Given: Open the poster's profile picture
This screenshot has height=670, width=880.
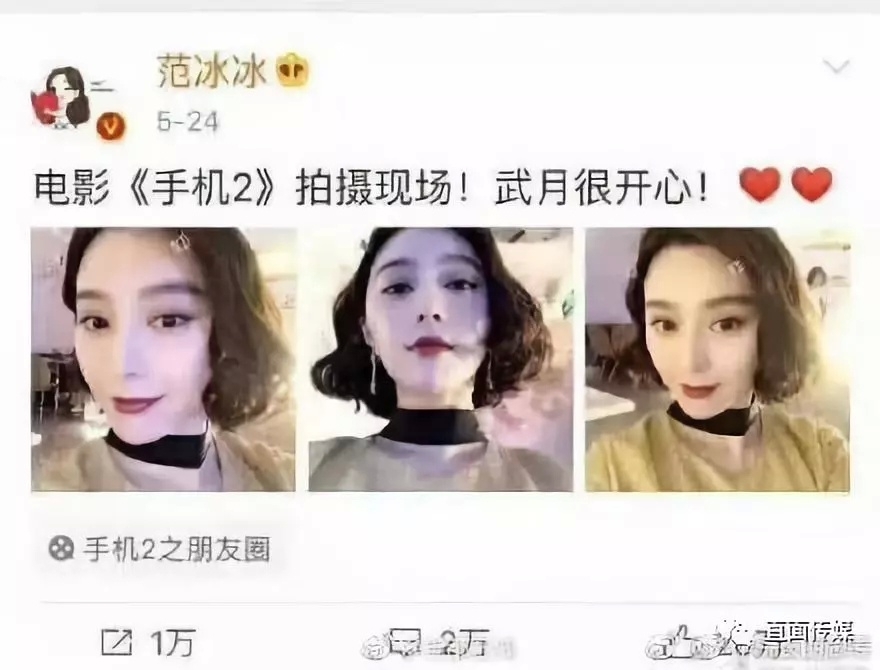Looking at the screenshot, I should 65,100.
